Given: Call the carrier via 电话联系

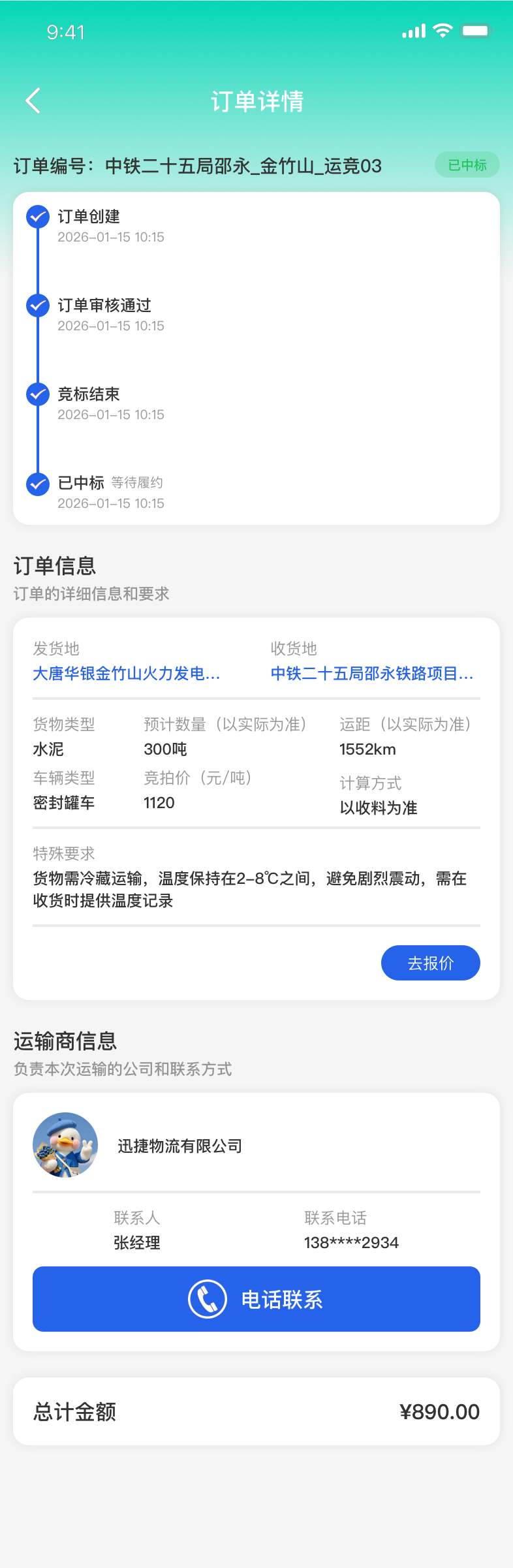Looking at the screenshot, I should tap(256, 1299).
